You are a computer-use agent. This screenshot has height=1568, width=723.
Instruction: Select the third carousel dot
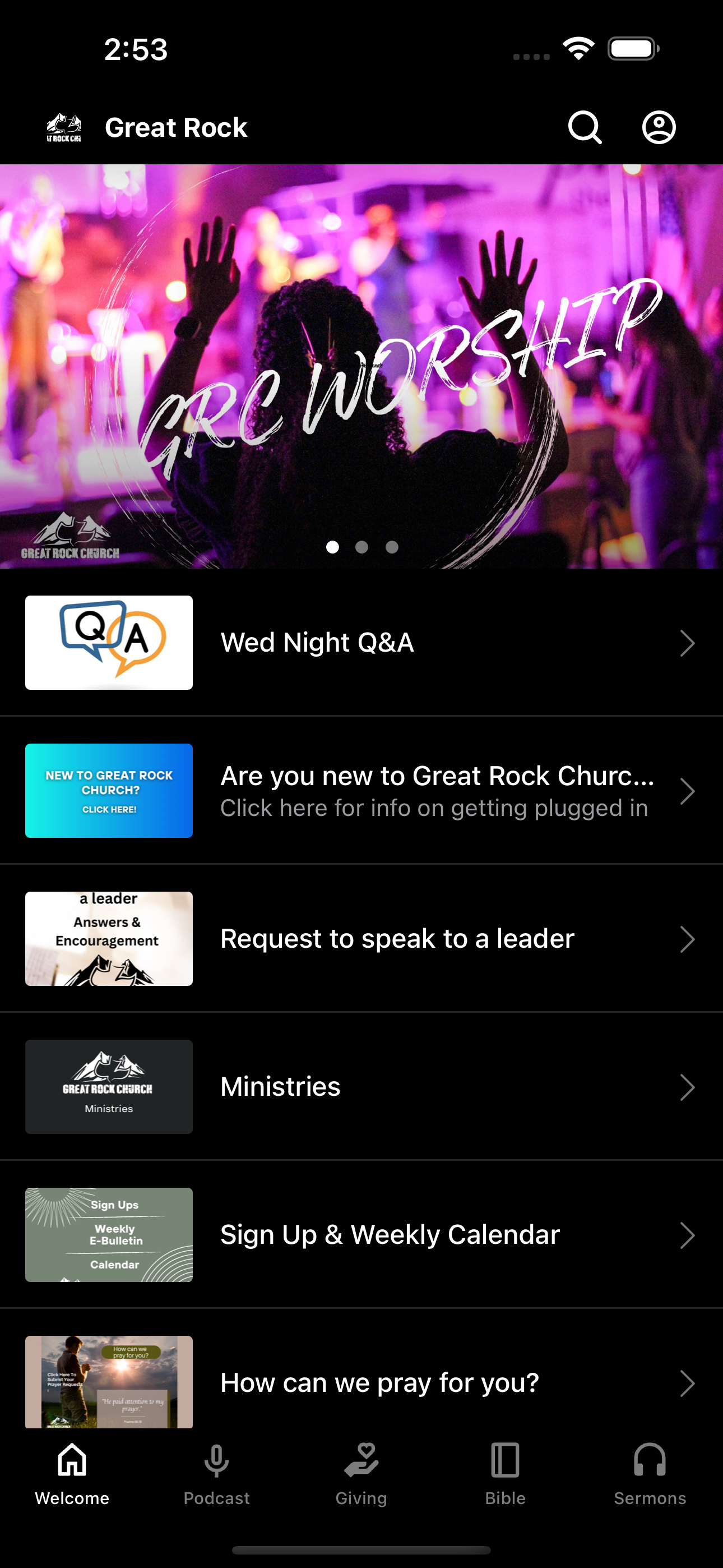[391, 547]
